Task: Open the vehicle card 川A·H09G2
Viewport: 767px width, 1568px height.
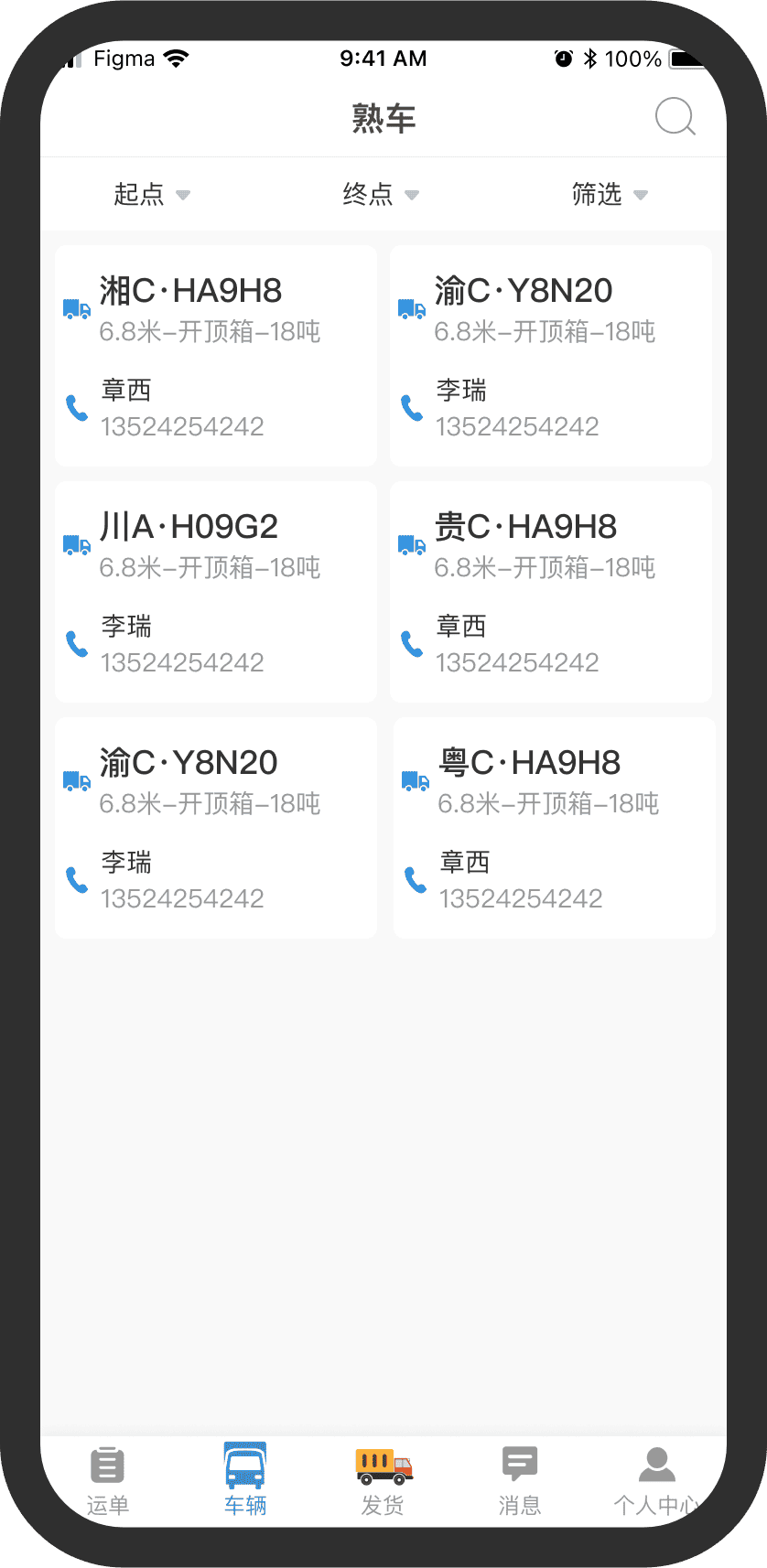Action: click(x=216, y=591)
